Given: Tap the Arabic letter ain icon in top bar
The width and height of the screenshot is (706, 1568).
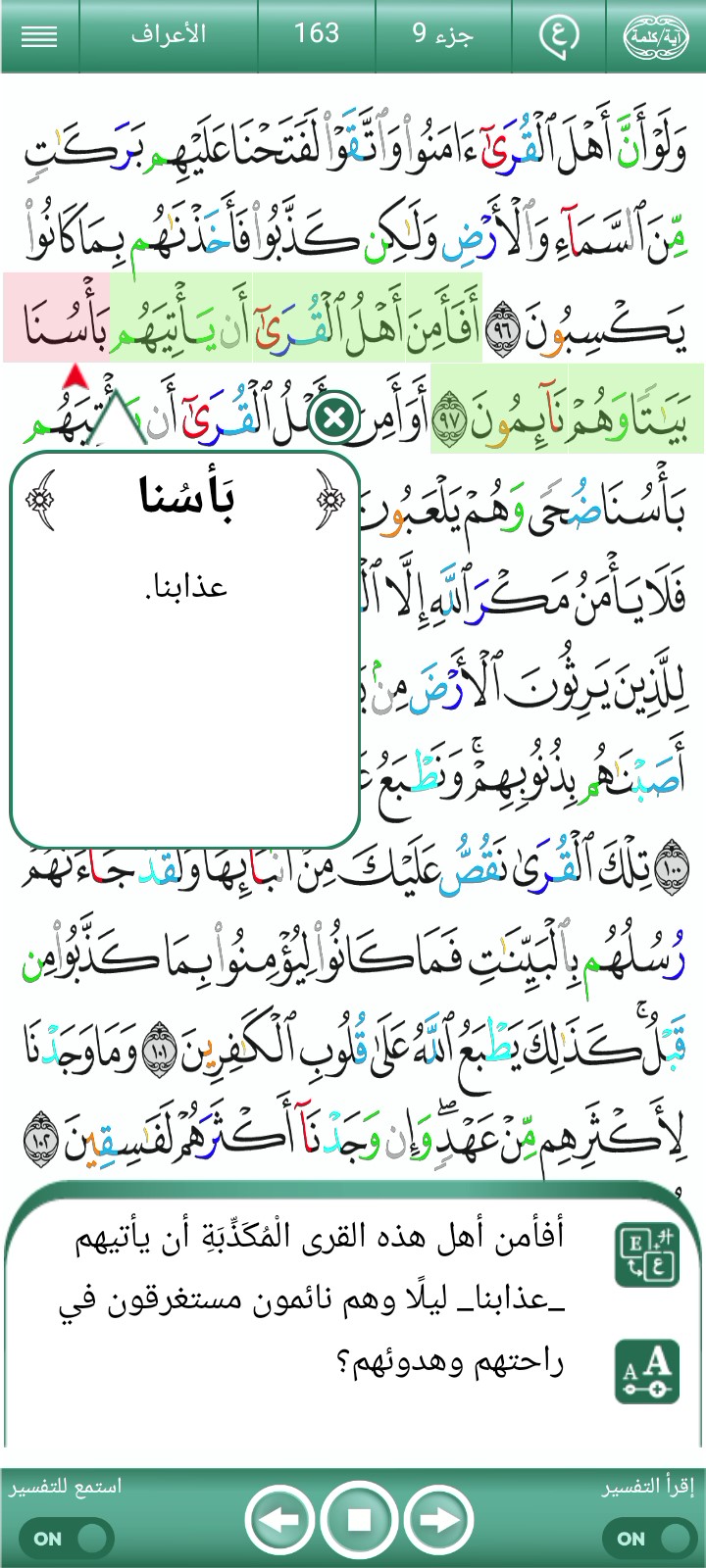Looking at the screenshot, I should tap(558, 36).
